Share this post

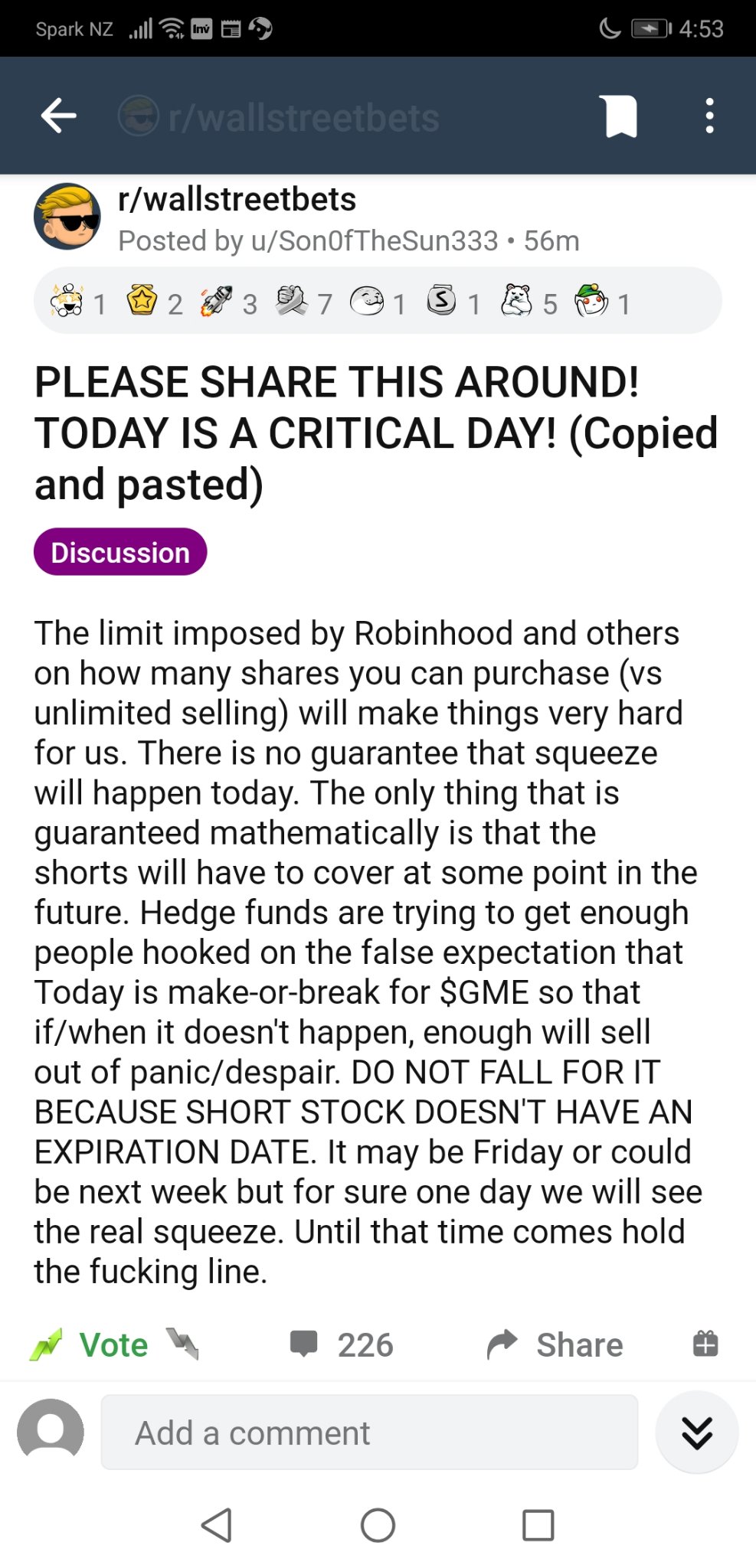pyautogui.click(x=555, y=1344)
